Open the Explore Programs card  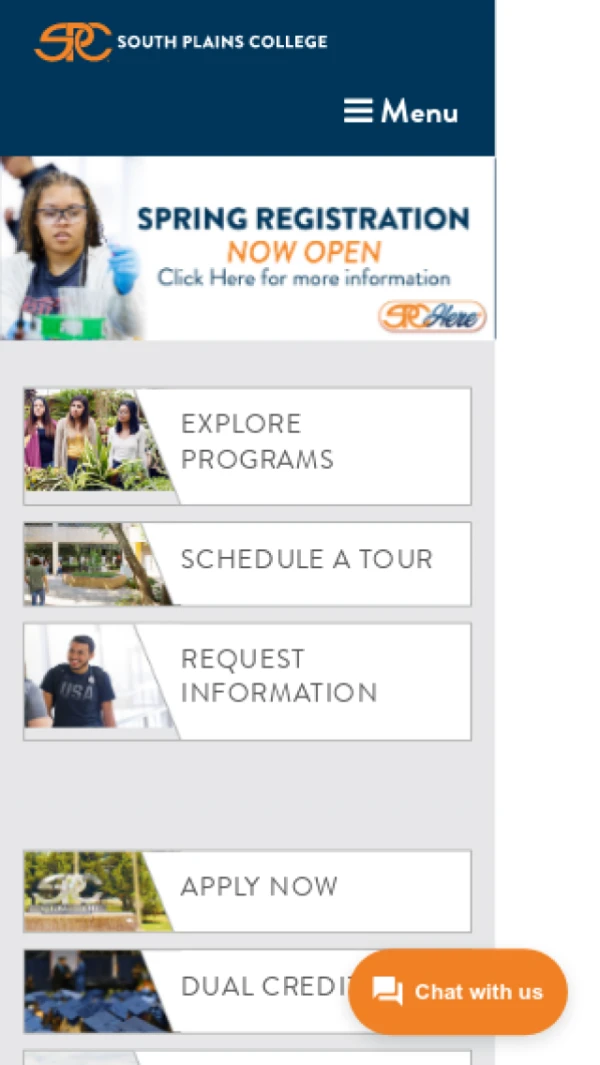click(x=247, y=446)
